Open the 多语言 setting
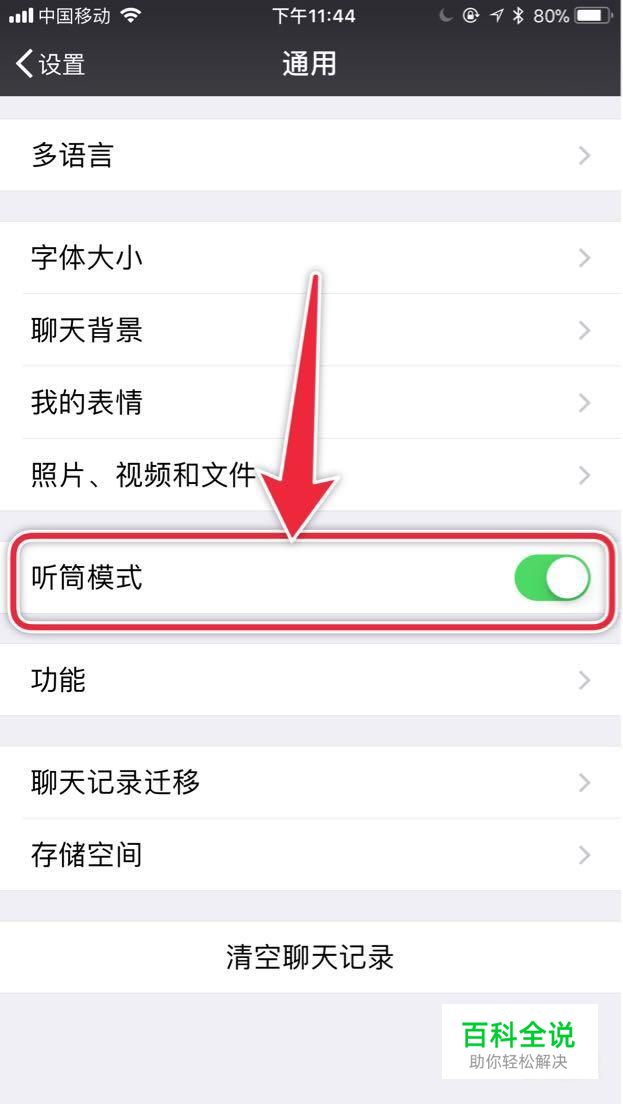 click(x=311, y=155)
